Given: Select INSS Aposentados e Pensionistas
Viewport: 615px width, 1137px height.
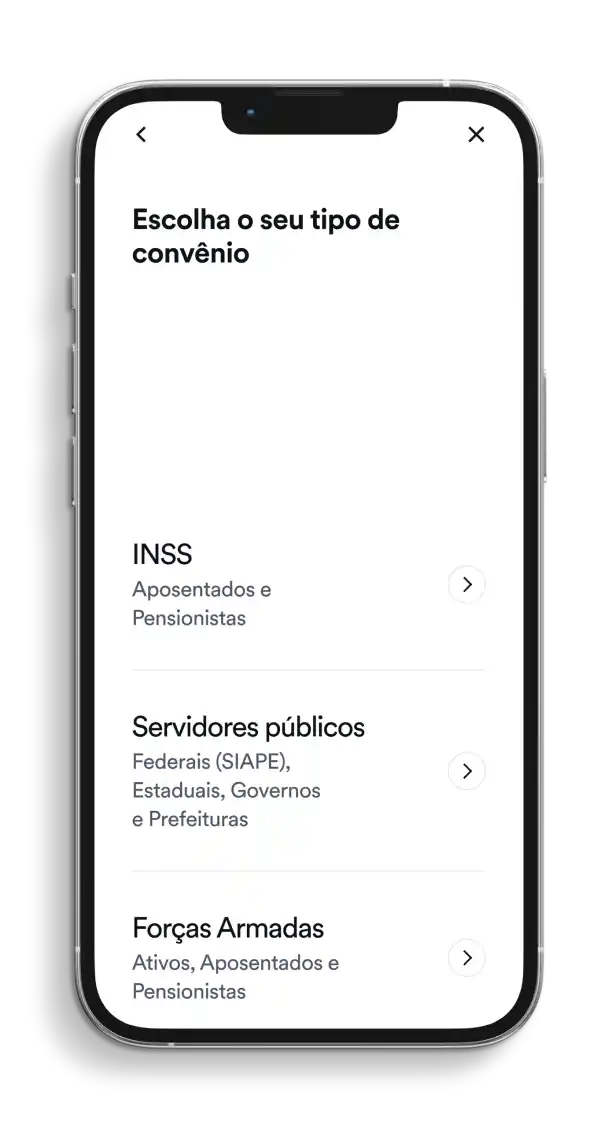Looking at the screenshot, I should (x=466, y=584).
